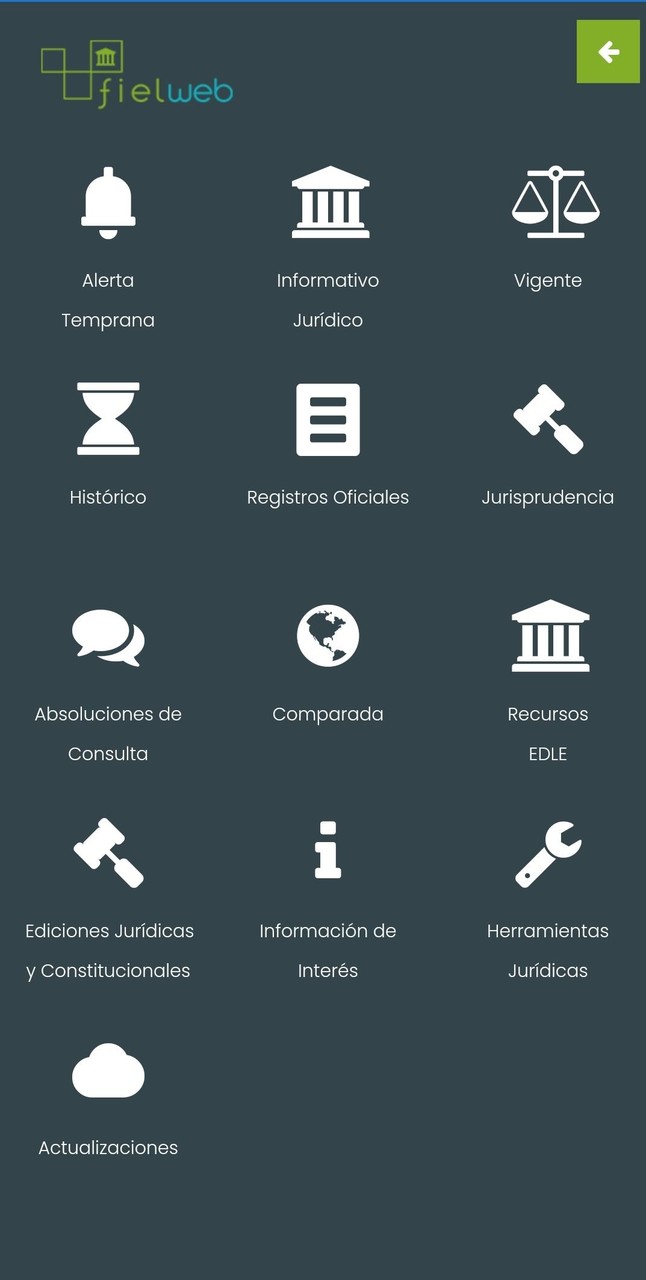
Task: Open the Comparada globe option
Action: click(328, 637)
